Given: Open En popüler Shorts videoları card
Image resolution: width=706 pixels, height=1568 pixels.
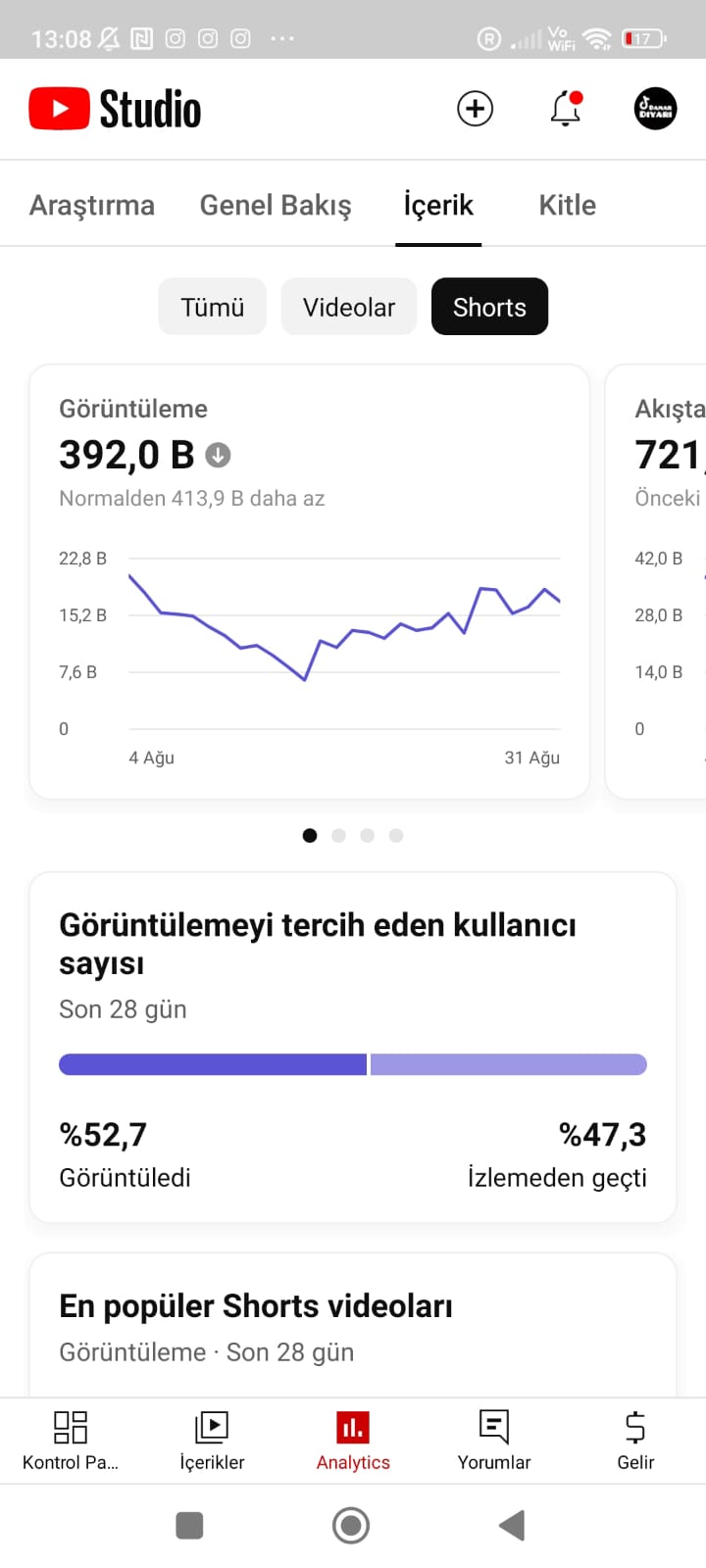Looking at the screenshot, I should coord(353,1325).
